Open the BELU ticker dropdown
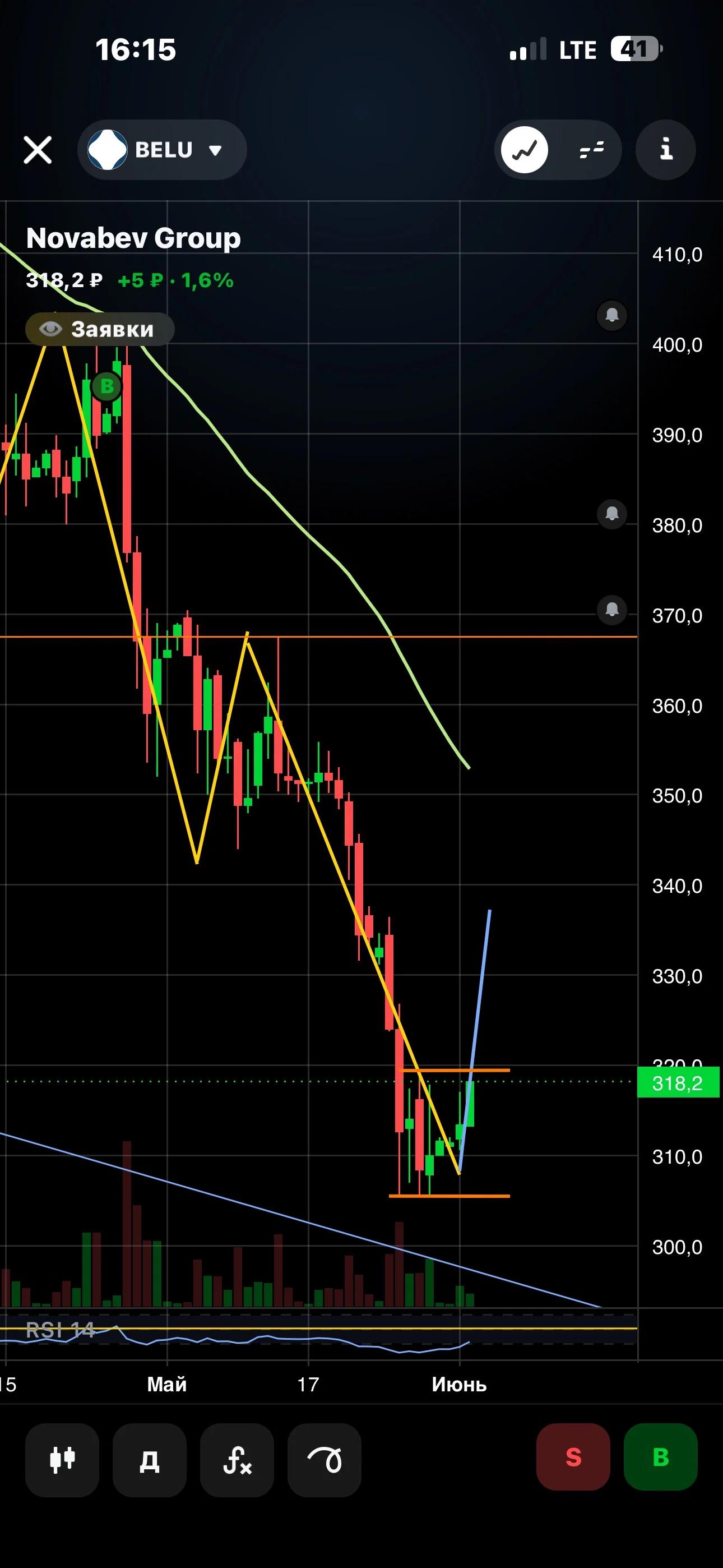Viewport: 723px width, 1568px height. pyautogui.click(x=162, y=150)
